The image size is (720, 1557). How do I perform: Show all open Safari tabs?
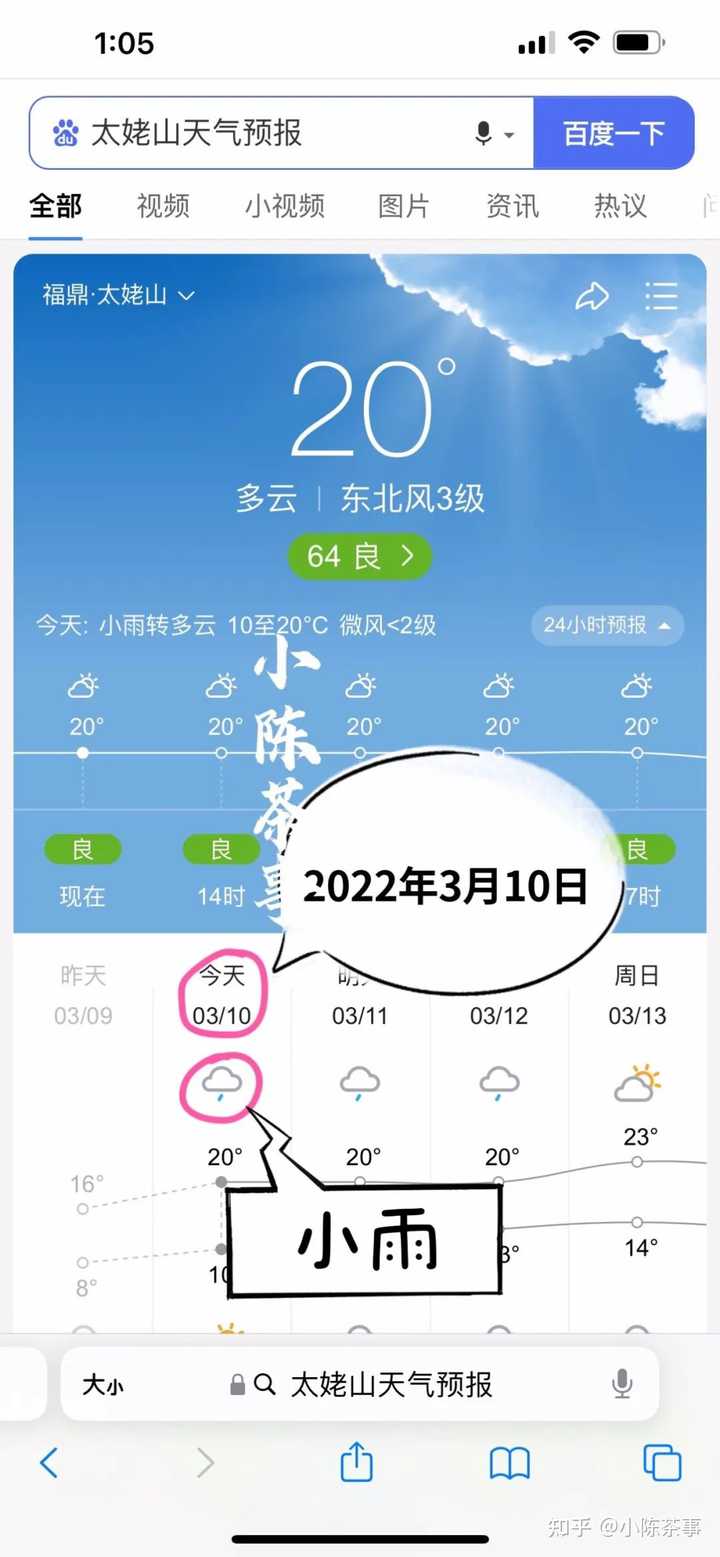661,1463
